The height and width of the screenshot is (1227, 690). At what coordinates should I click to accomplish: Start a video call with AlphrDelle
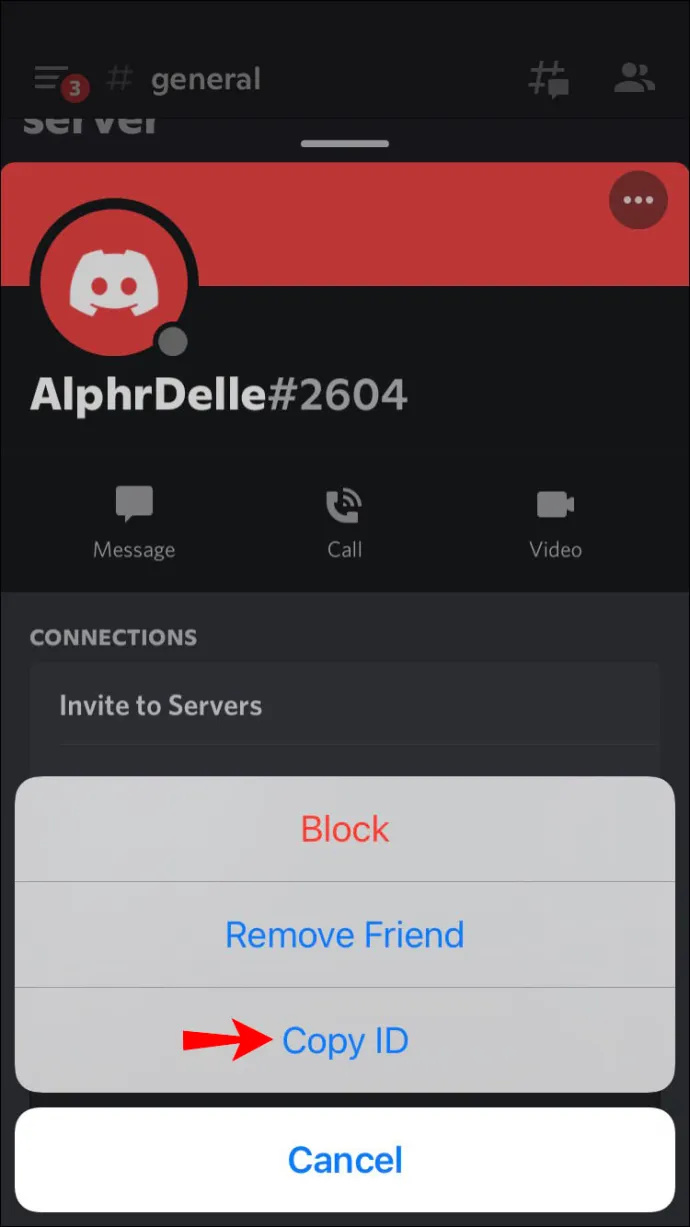[x=556, y=522]
